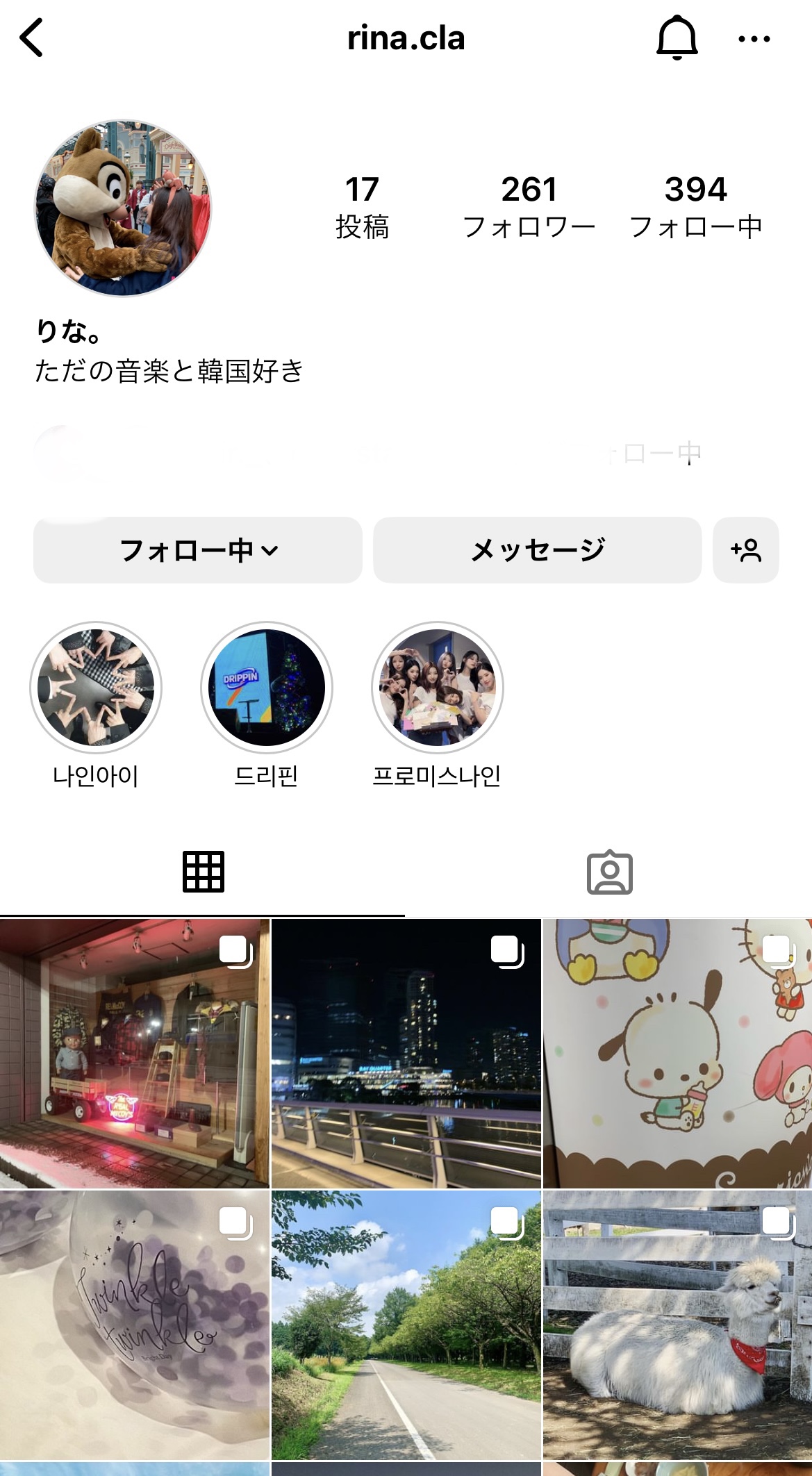
Task: View the 261 フォロワー list
Action: tap(529, 206)
